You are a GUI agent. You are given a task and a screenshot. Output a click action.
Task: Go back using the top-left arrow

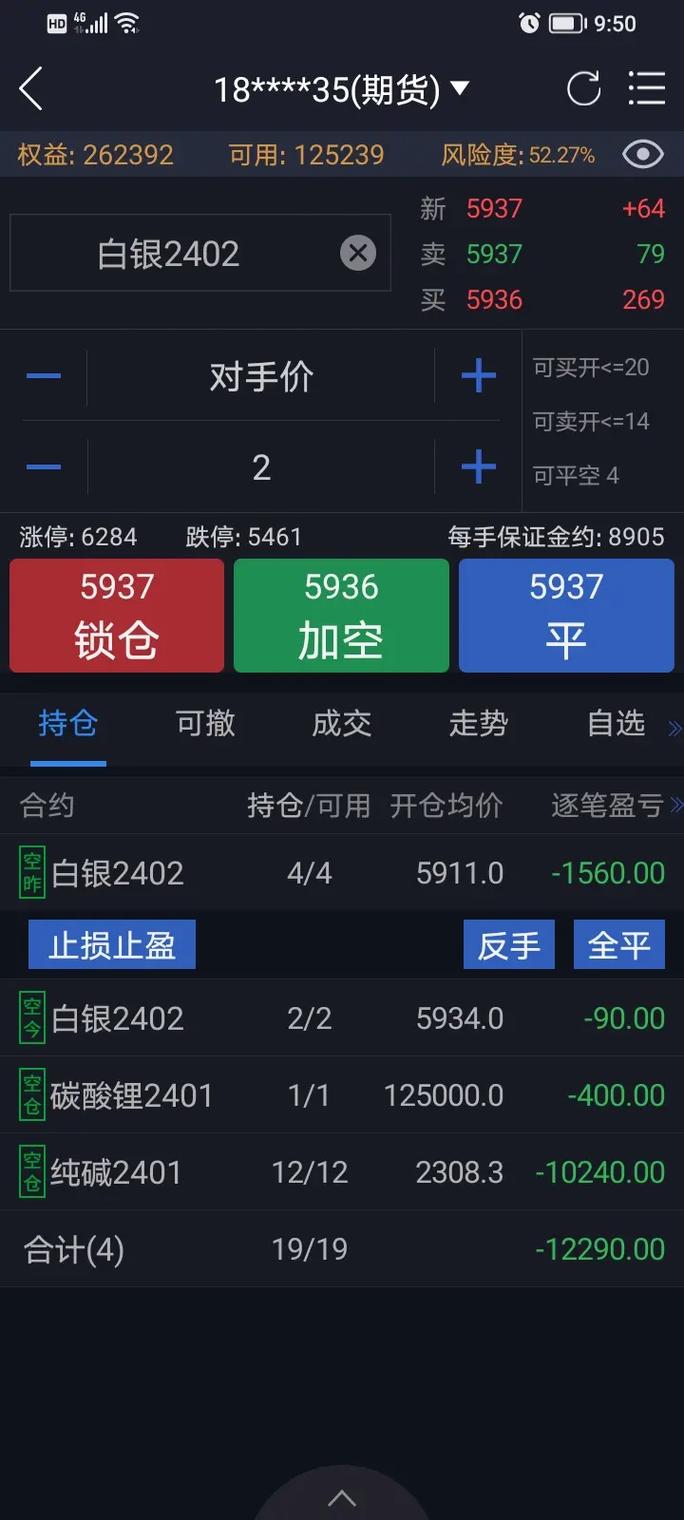tap(31, 90)
